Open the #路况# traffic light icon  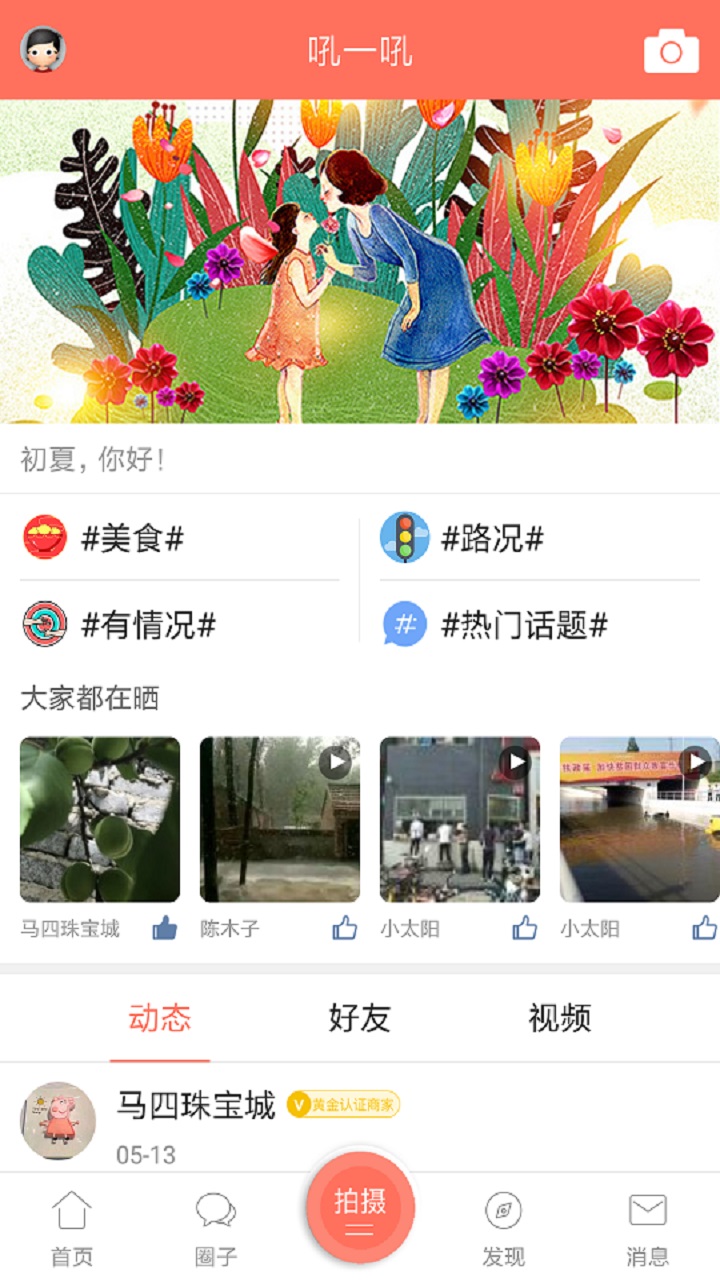pos(404,538)
